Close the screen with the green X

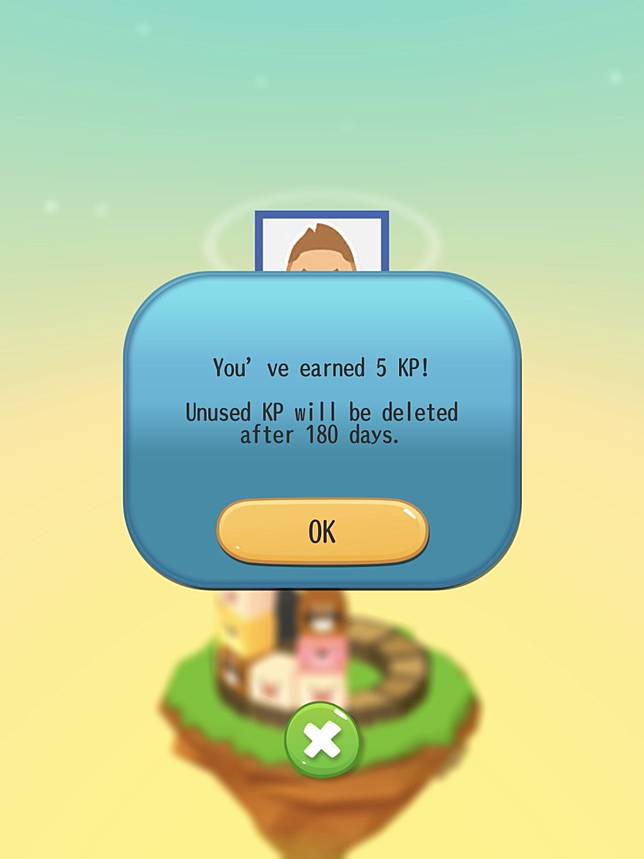323,740
